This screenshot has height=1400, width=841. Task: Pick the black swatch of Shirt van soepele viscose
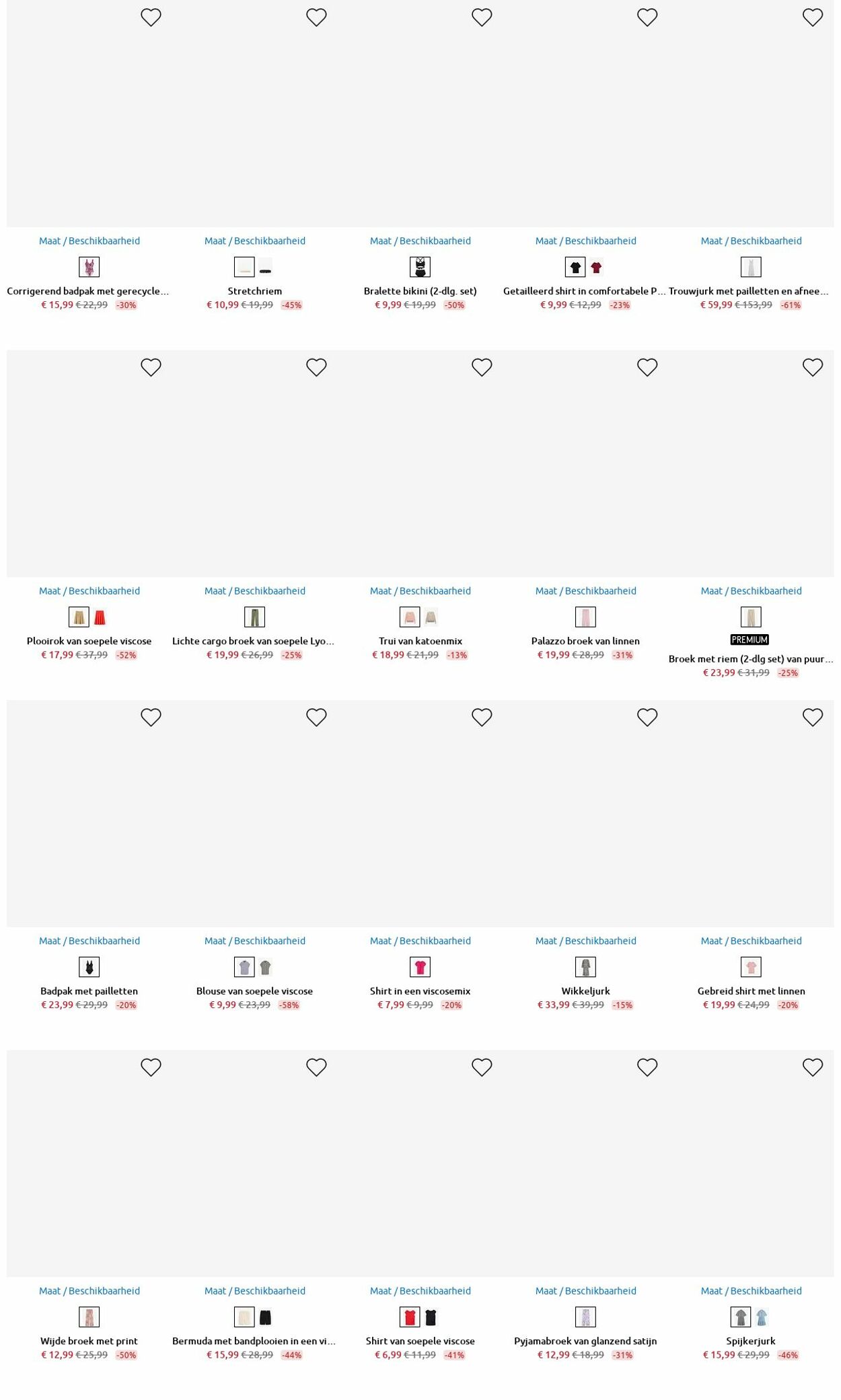431,1317
